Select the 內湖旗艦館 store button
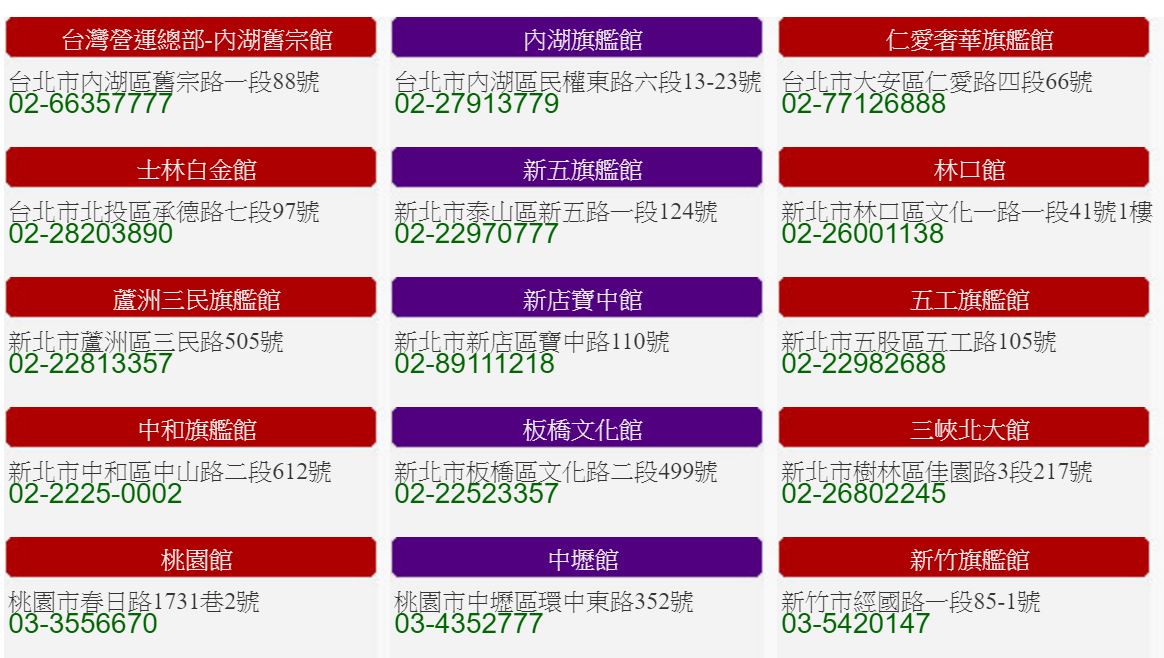This screenshot has height=658, width=1164. coord(577,38)
